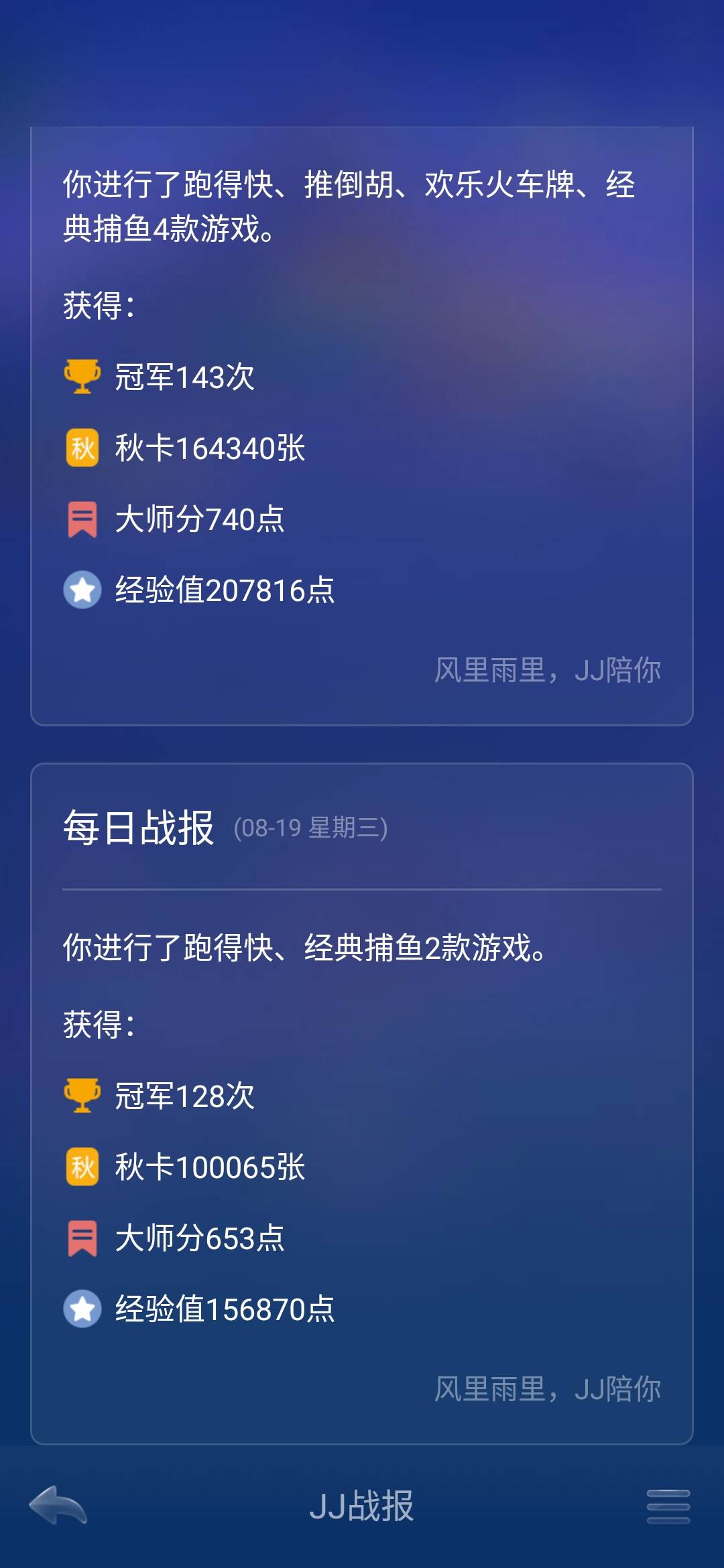724x1568 pixels.
Task: Click the trophy icon beside 冠军143次
Action: (x=82, y=379)
